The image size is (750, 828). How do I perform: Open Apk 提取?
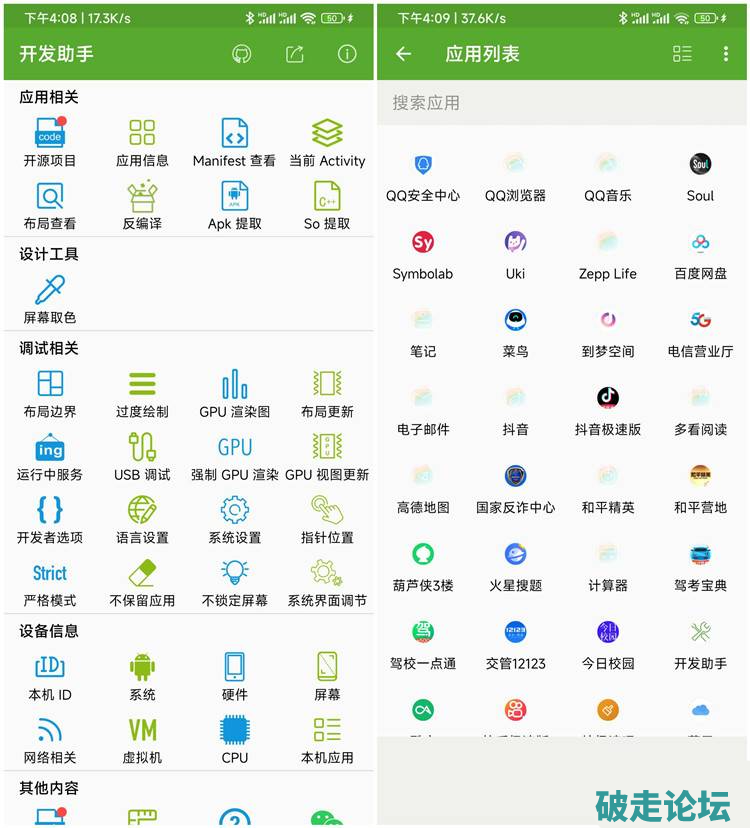235,204
